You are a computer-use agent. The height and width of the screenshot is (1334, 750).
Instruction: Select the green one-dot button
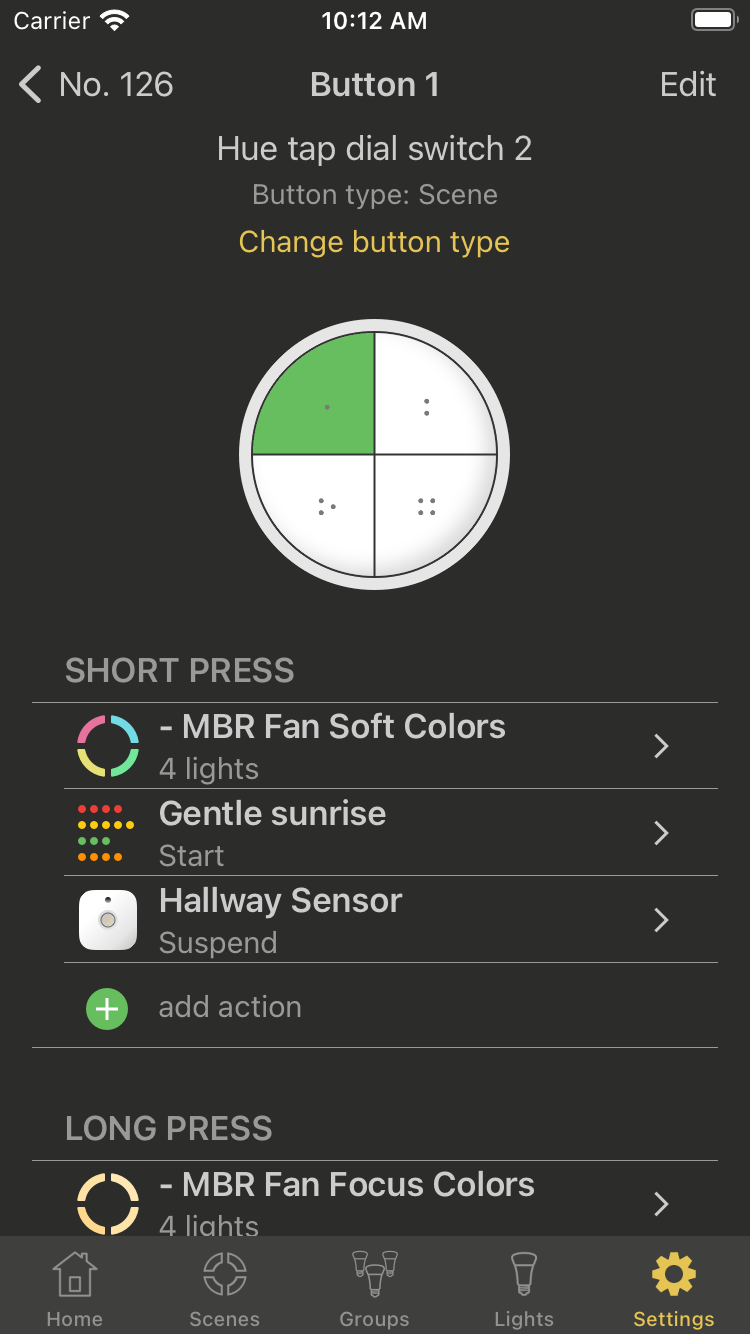coord(314,394)
